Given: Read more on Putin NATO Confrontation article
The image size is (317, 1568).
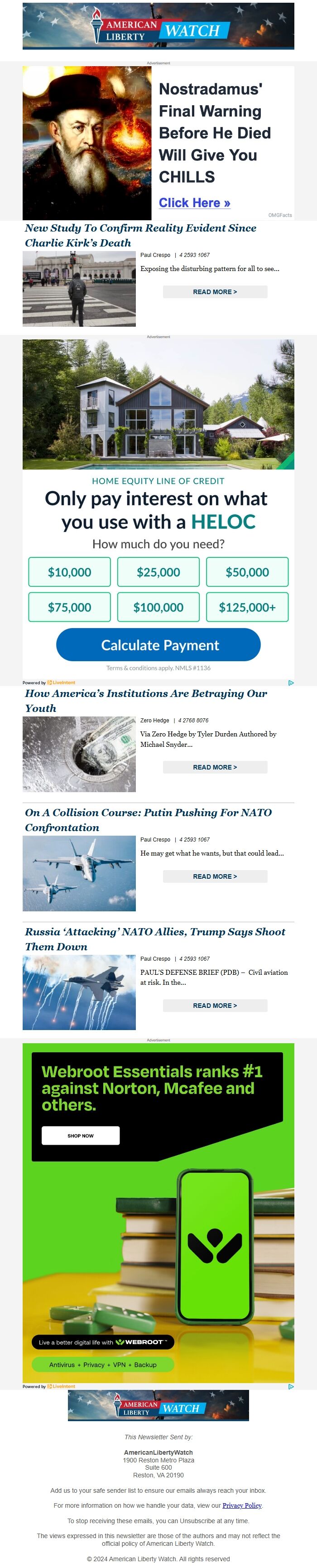Looking at the screenshot, I should tap(215, 876).
